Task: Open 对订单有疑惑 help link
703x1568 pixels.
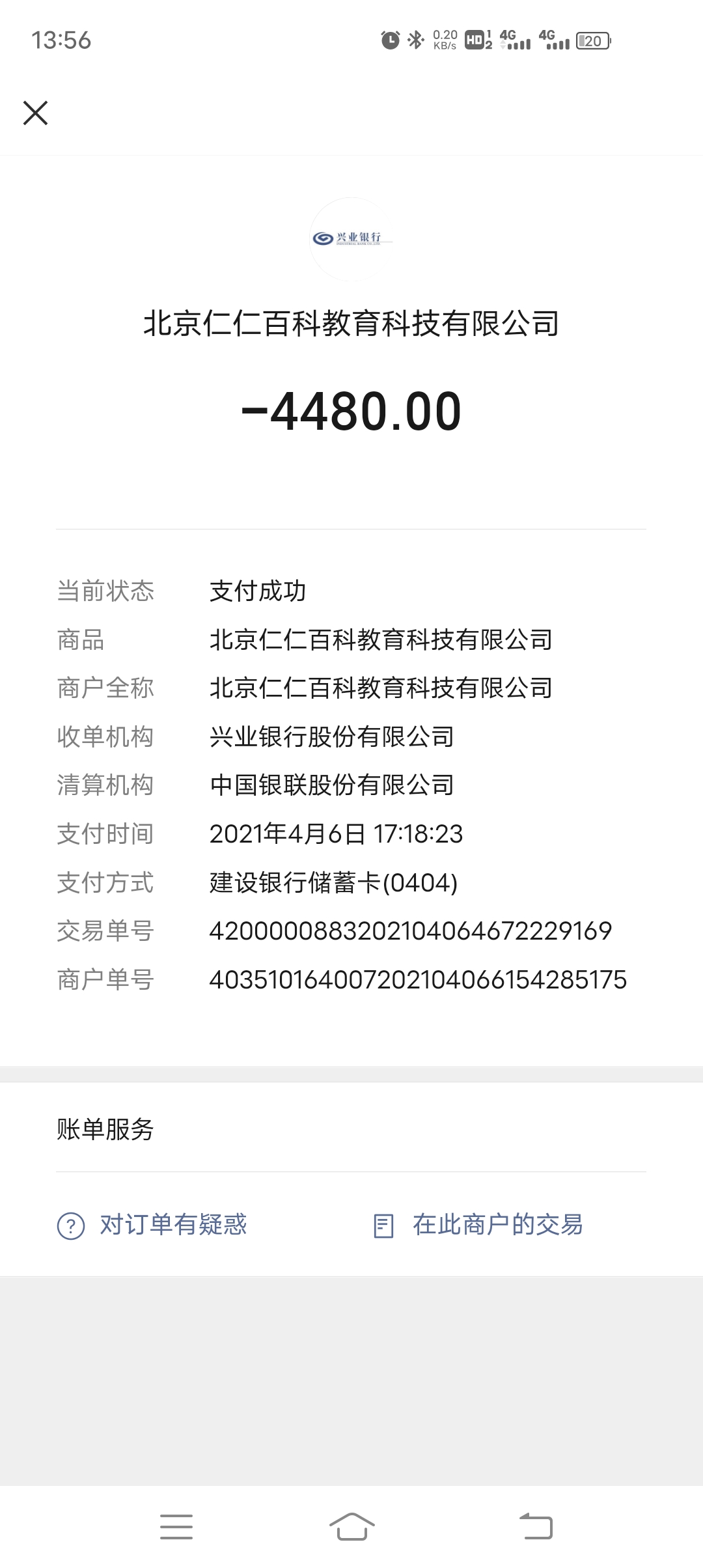Action: click(x=152, y=1225)
